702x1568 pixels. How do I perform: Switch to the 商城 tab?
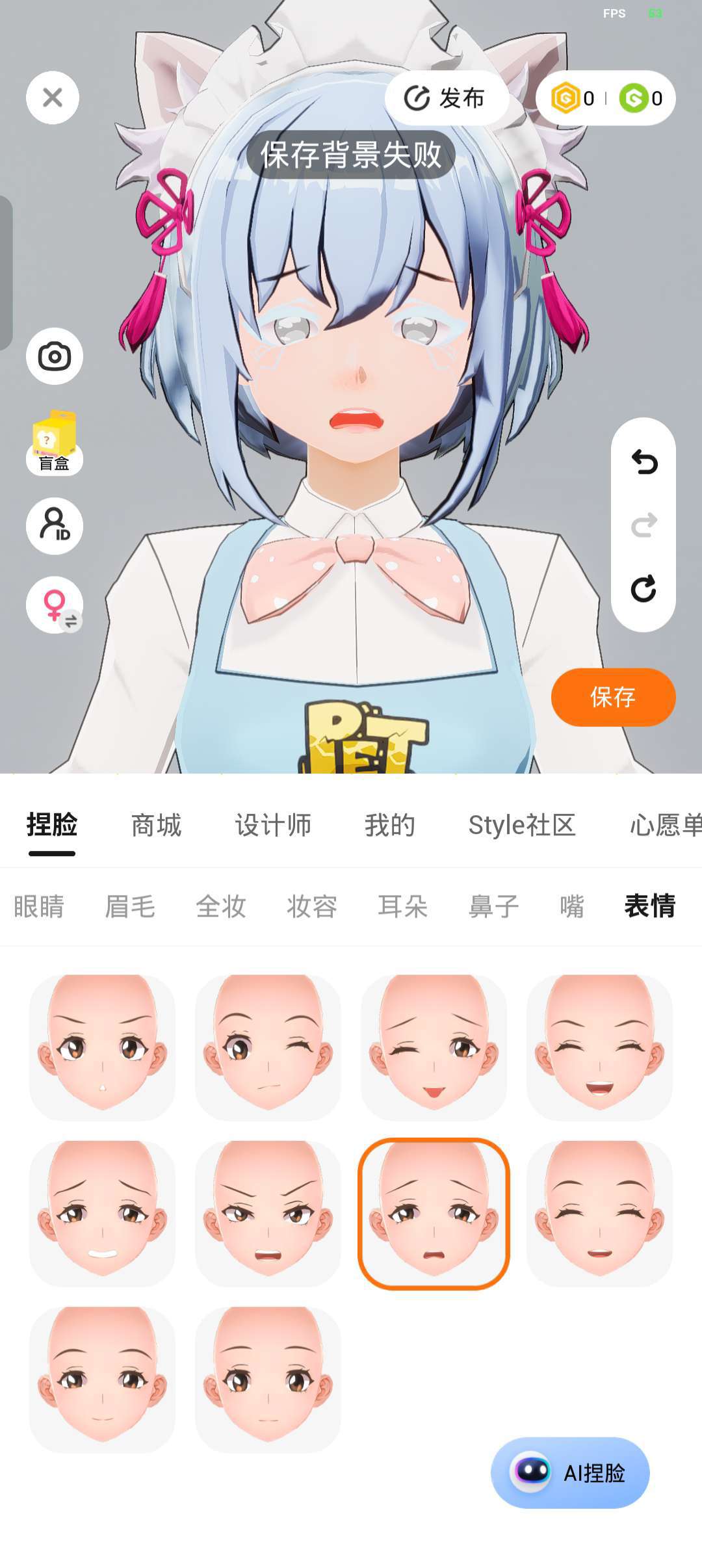(156, 825)
